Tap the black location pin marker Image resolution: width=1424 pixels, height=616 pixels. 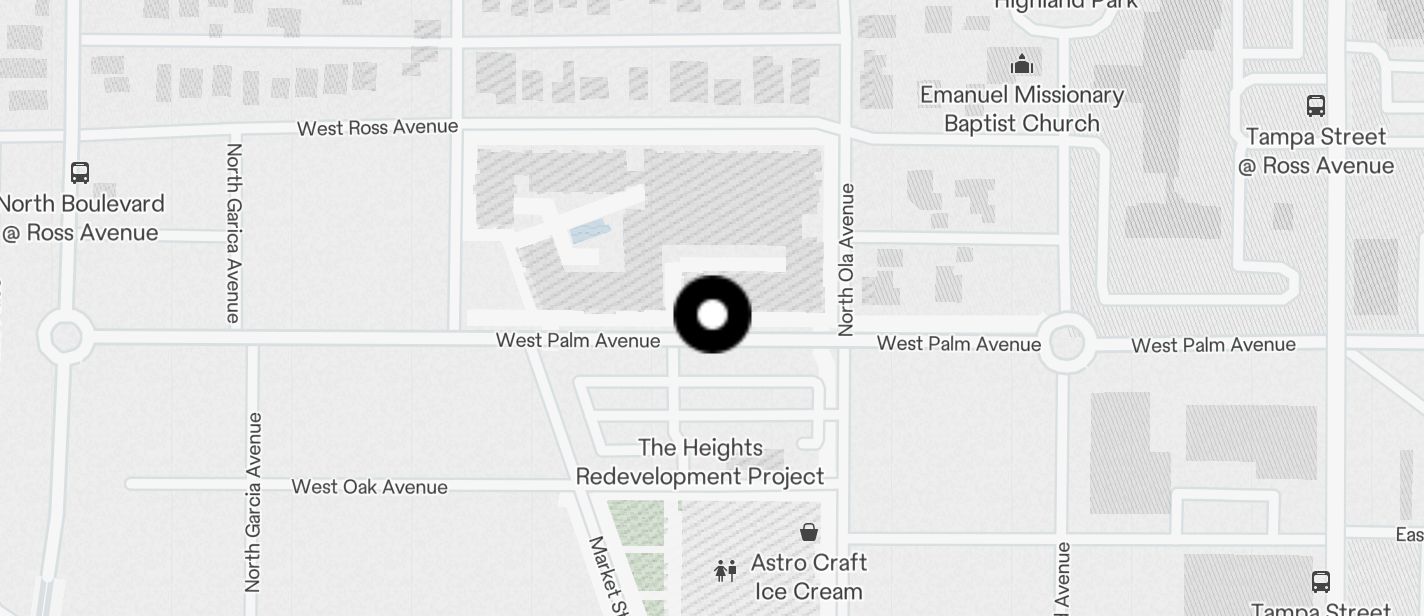[712, 315]
